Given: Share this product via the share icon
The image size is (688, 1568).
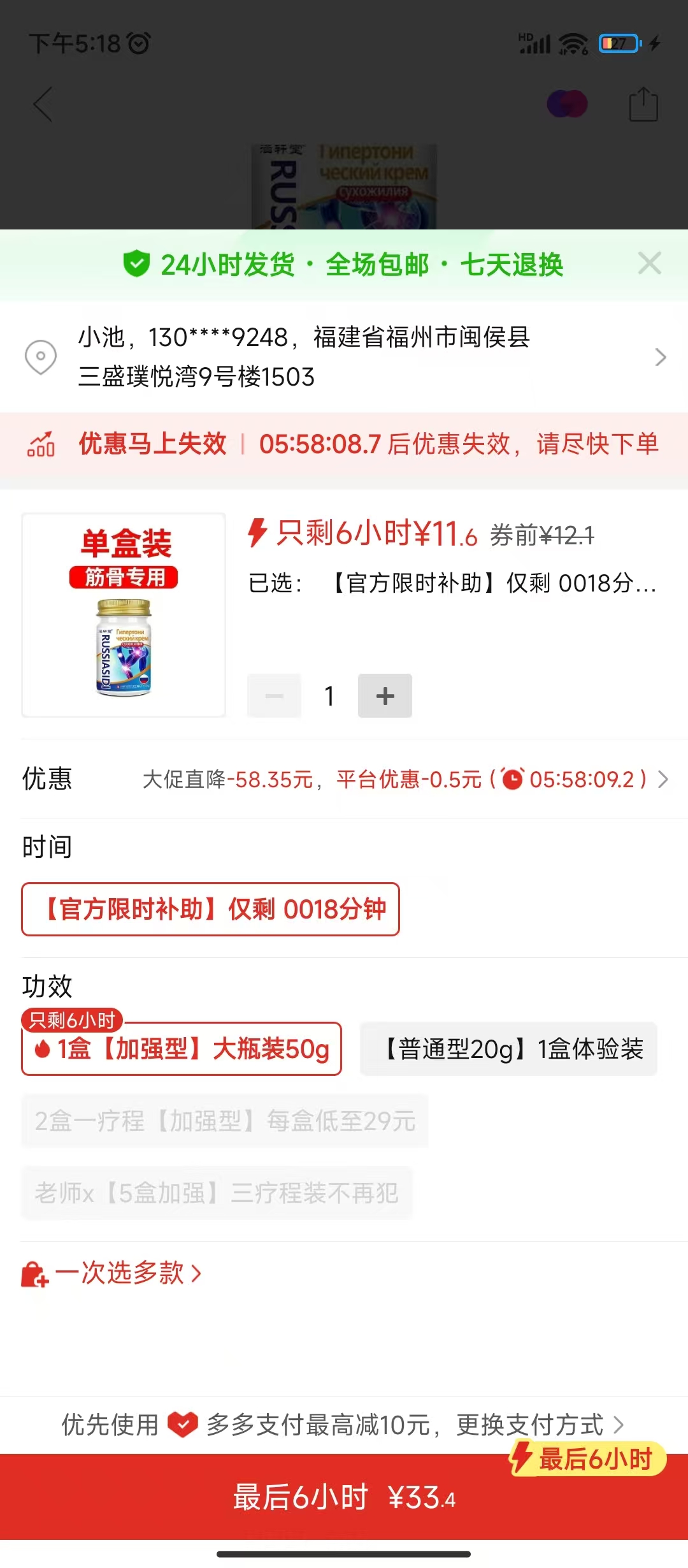Looking at the screenshot, I should [643, 104].
